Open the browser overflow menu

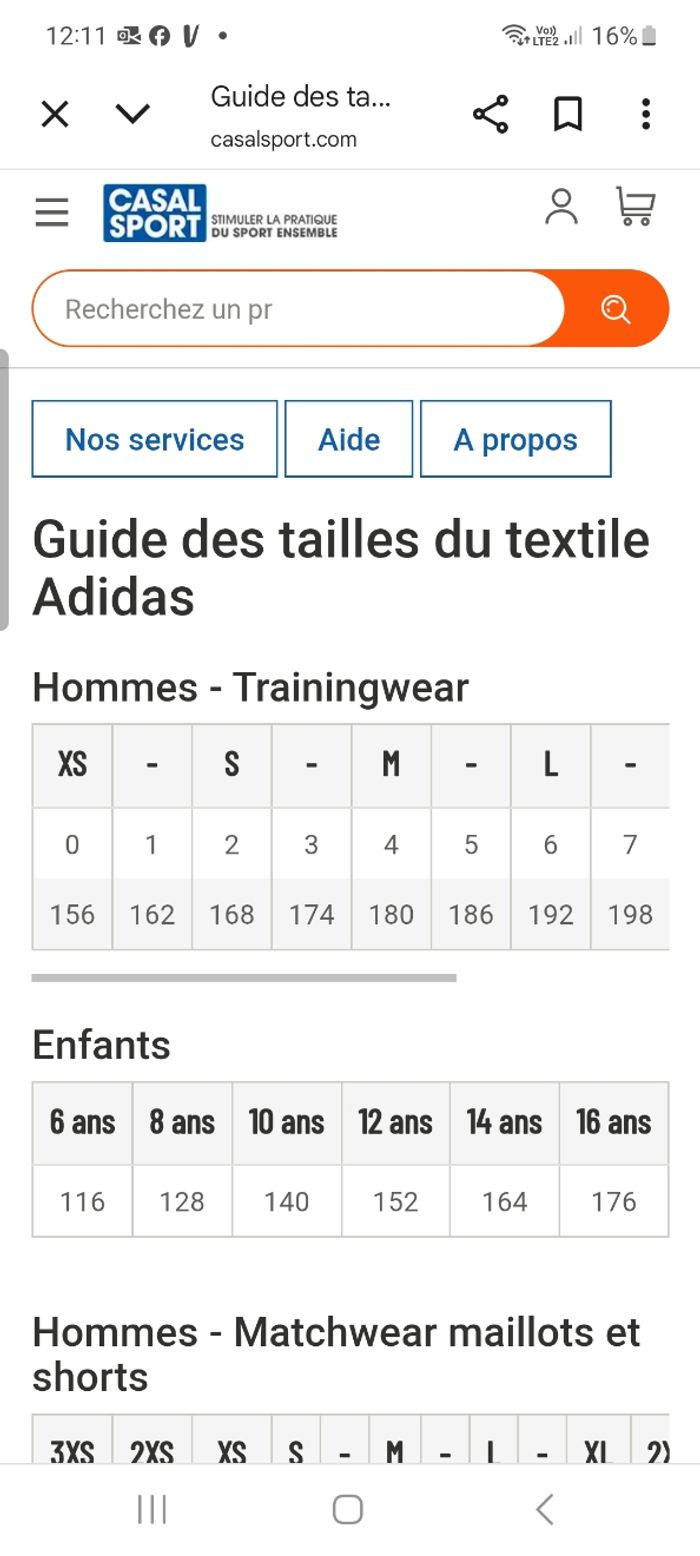(646, 114)
